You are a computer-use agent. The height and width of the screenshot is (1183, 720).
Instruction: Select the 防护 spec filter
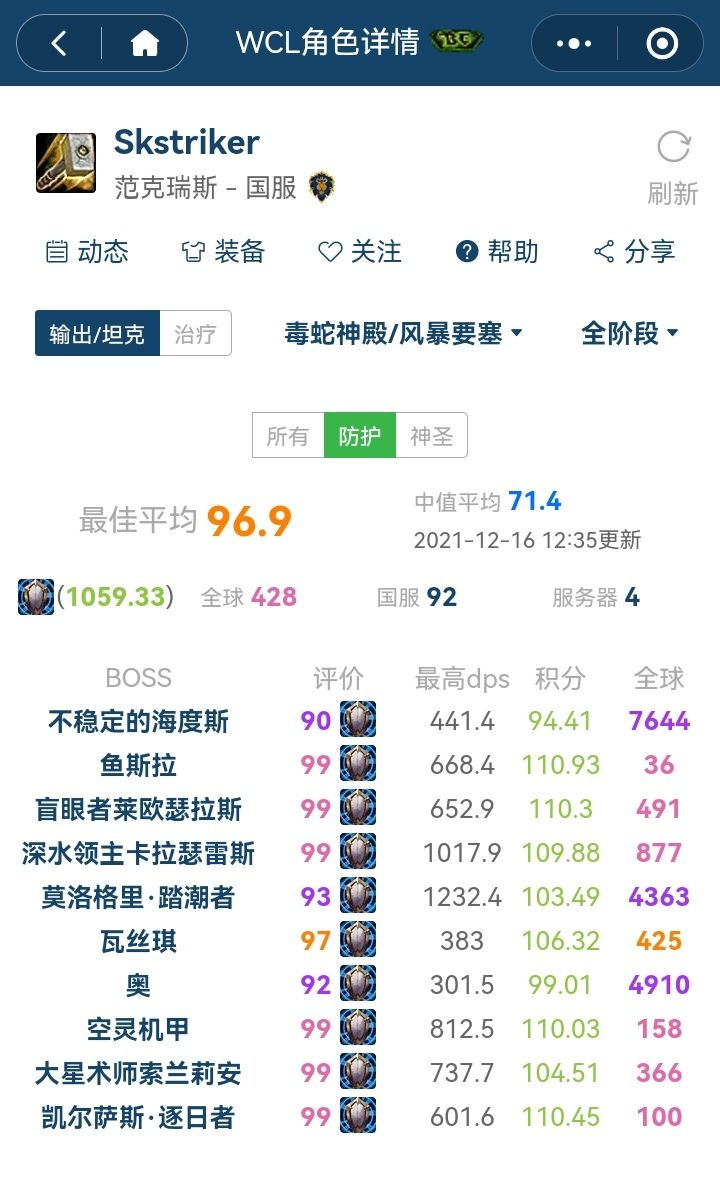click(359, 436)
